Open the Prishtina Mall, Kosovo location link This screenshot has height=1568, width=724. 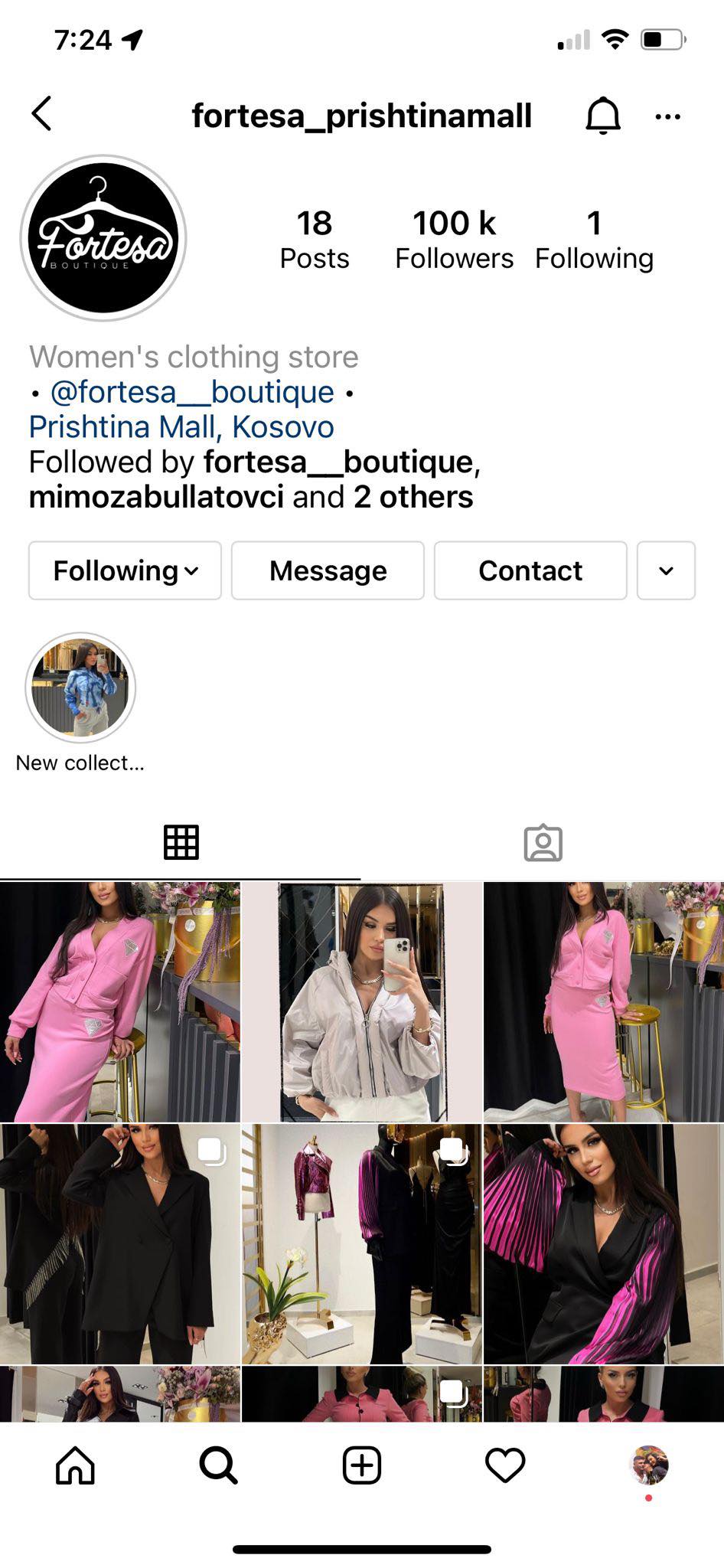click(x=181, y=427)
